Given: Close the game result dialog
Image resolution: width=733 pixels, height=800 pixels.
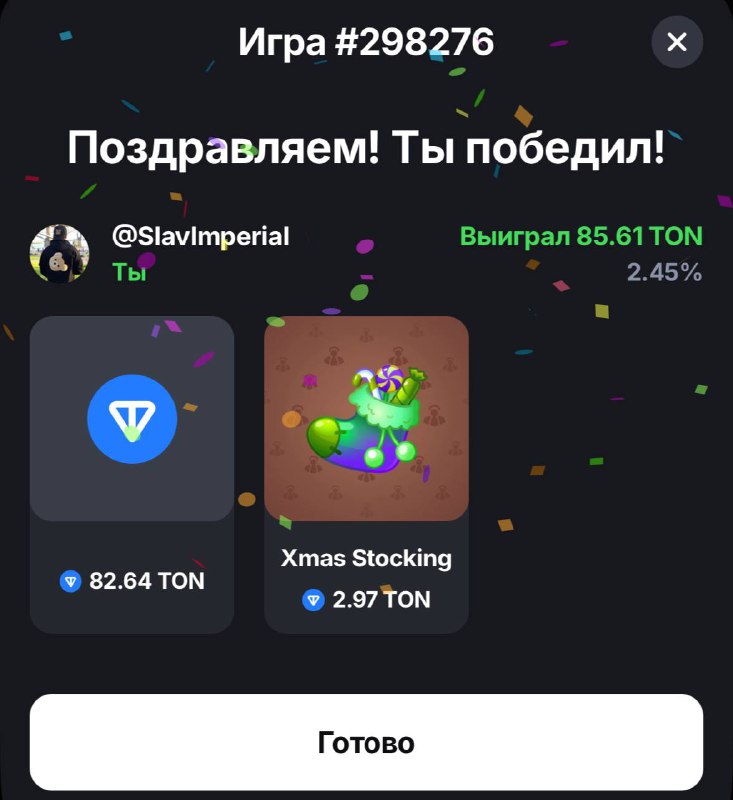Looking at the screenshot, I should pyautogui.click(x=677, y=42).
